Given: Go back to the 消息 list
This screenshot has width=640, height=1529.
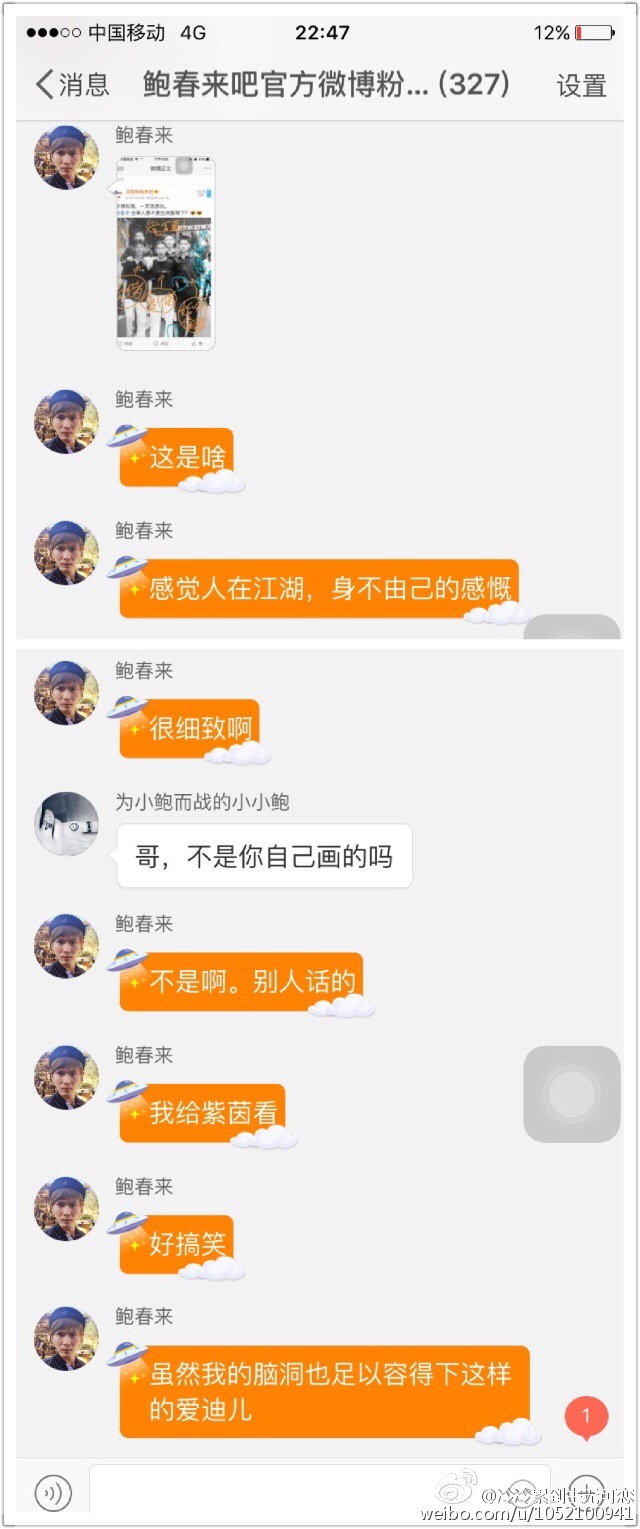Looking at the screenshot, I should (72, 85).
